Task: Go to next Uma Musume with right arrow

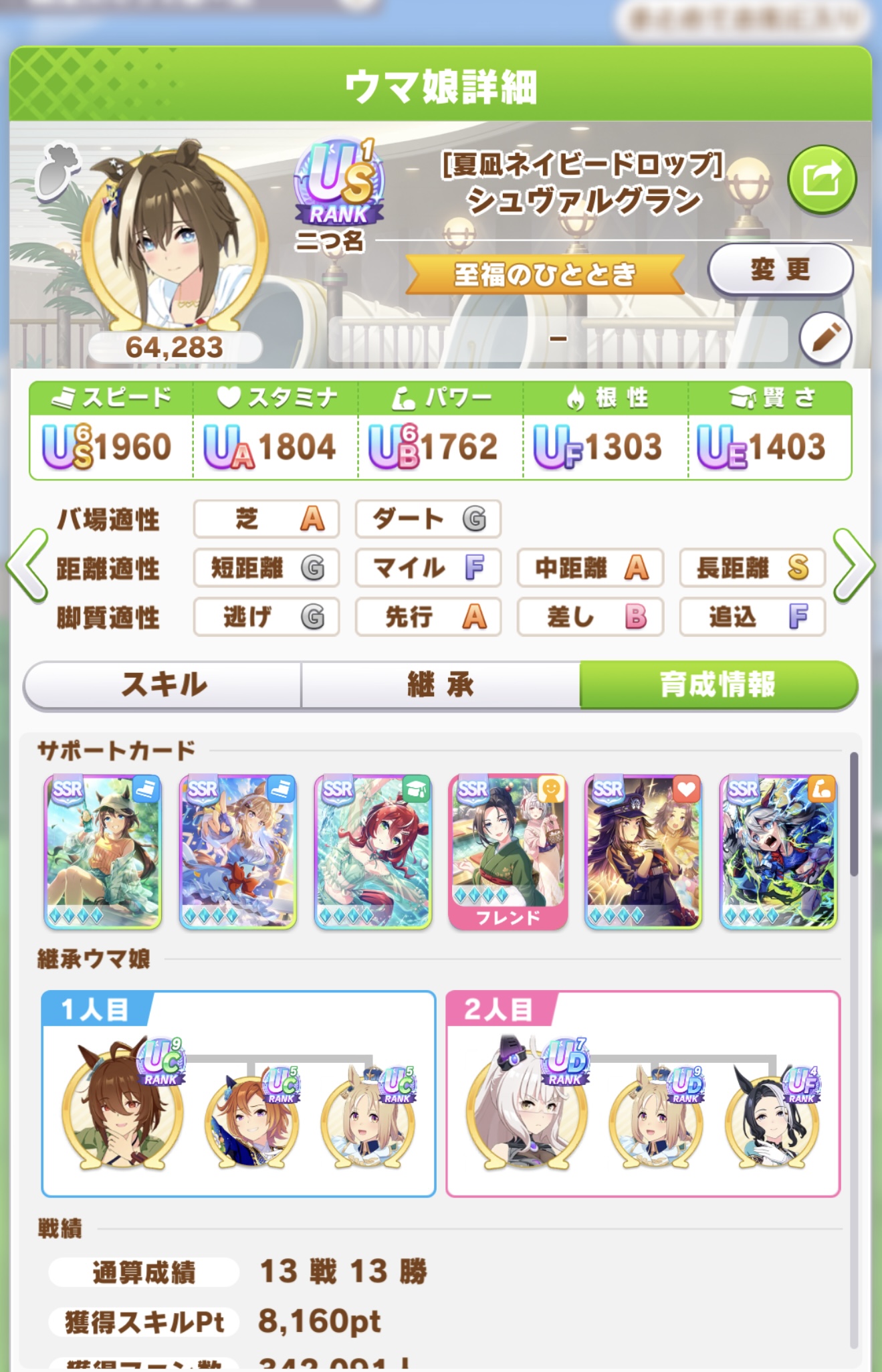Action: tap(854, 566)
